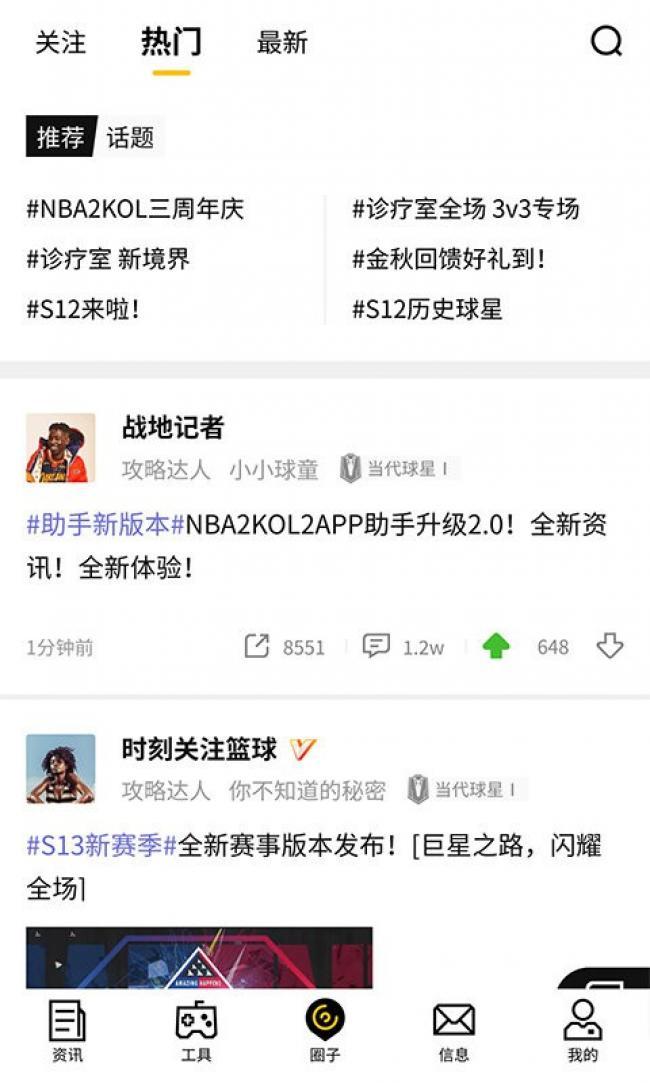Share 战地记者's post
Image resolution: width=650 pixels, height=1083 pixels.
tap(258, 646)
